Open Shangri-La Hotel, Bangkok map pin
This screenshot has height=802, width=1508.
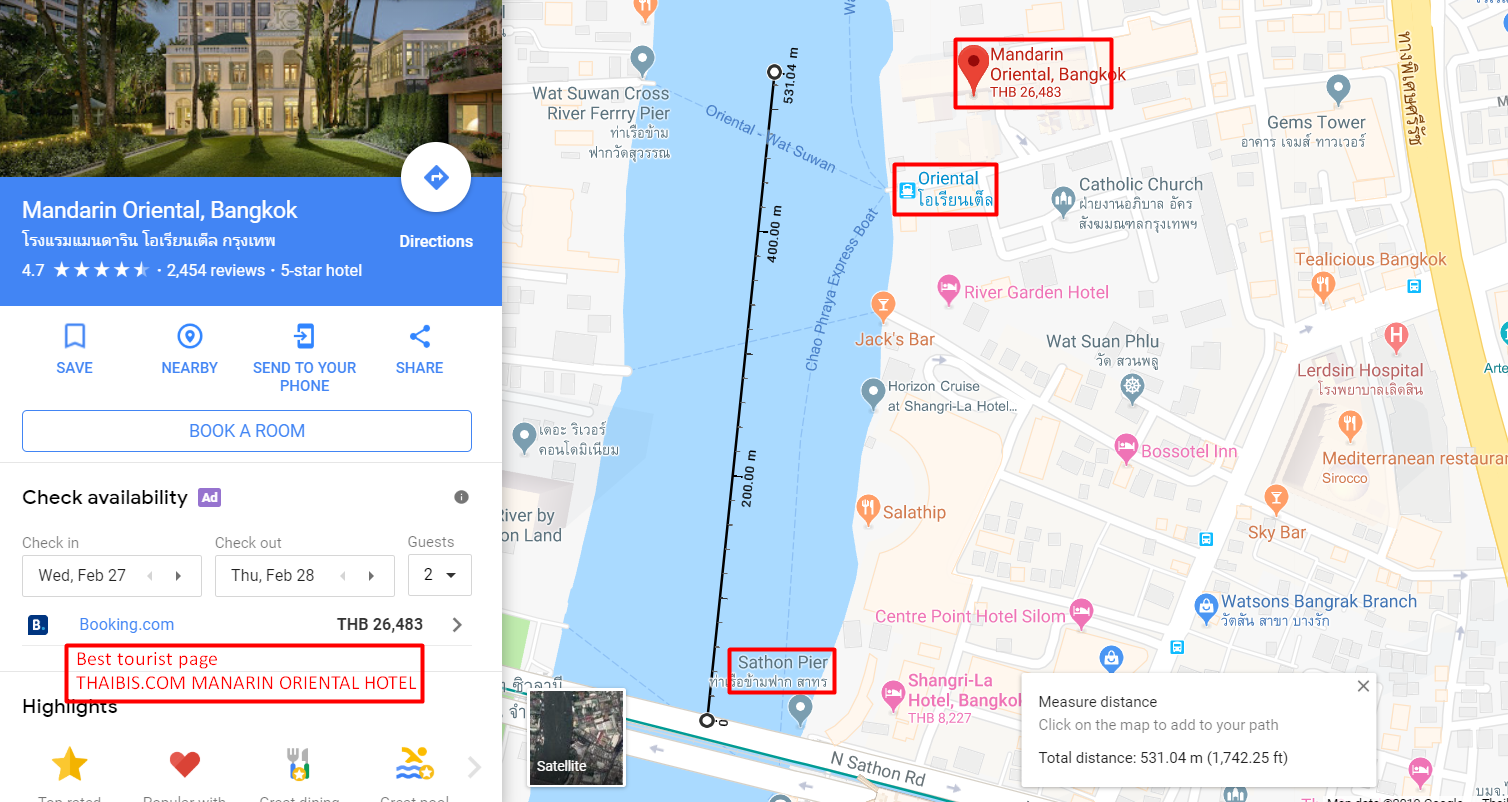[893, 692]
